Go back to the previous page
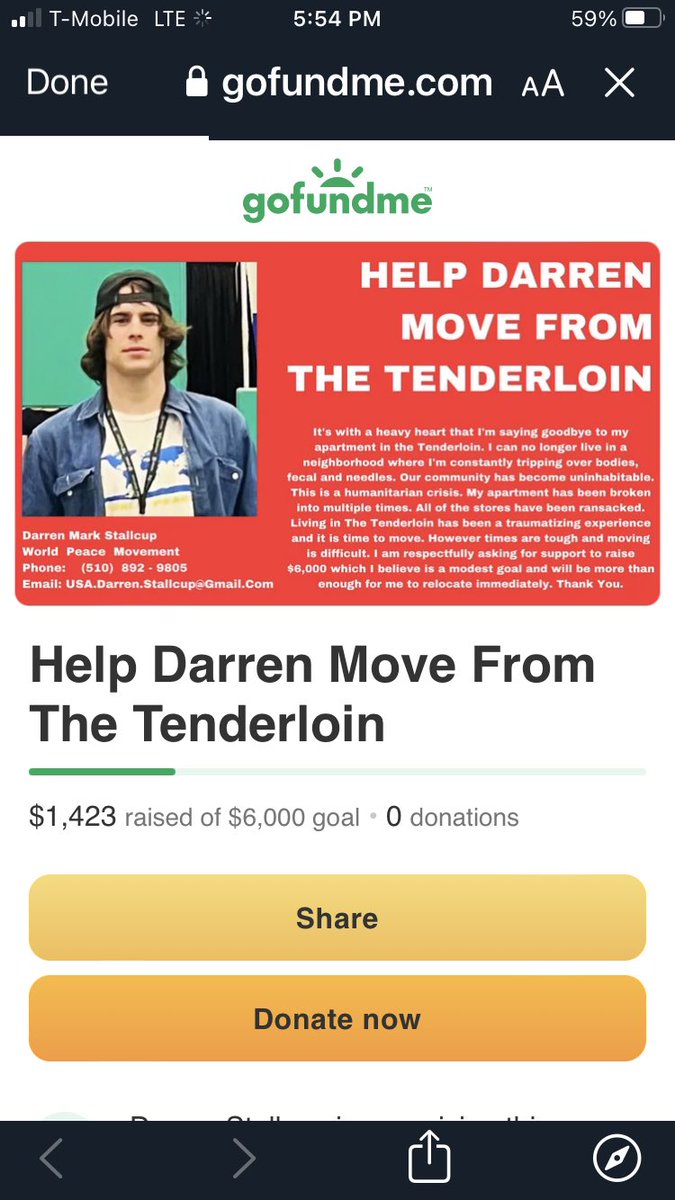 click(x=52, y=1158)
